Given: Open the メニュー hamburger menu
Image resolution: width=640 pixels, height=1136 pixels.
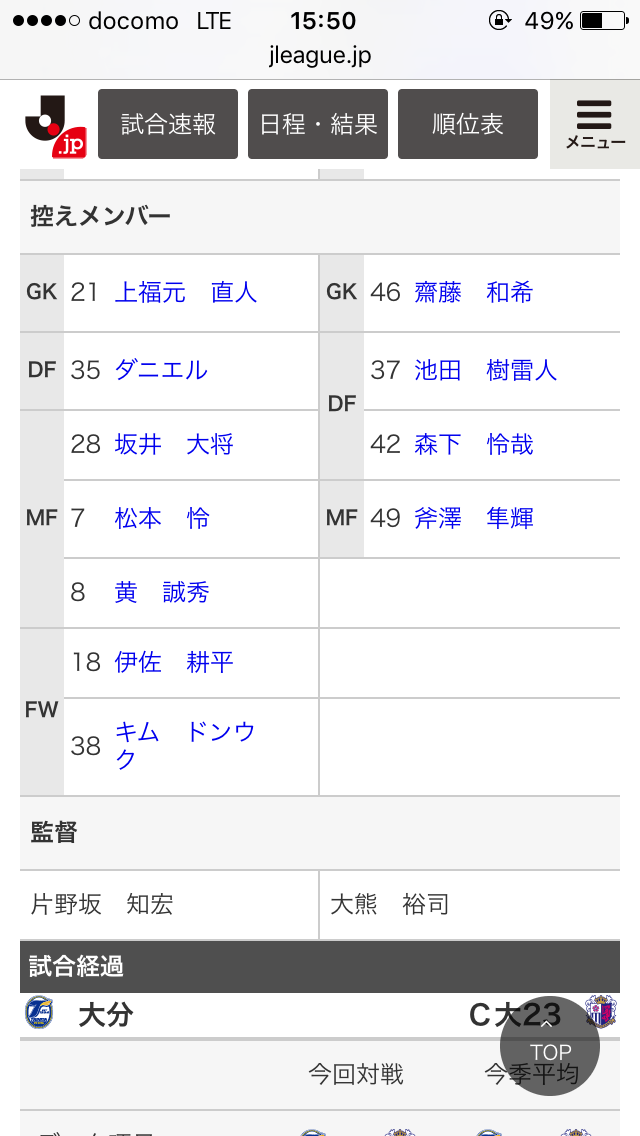Looking at the screenshot, I should [x=595, y=125].
